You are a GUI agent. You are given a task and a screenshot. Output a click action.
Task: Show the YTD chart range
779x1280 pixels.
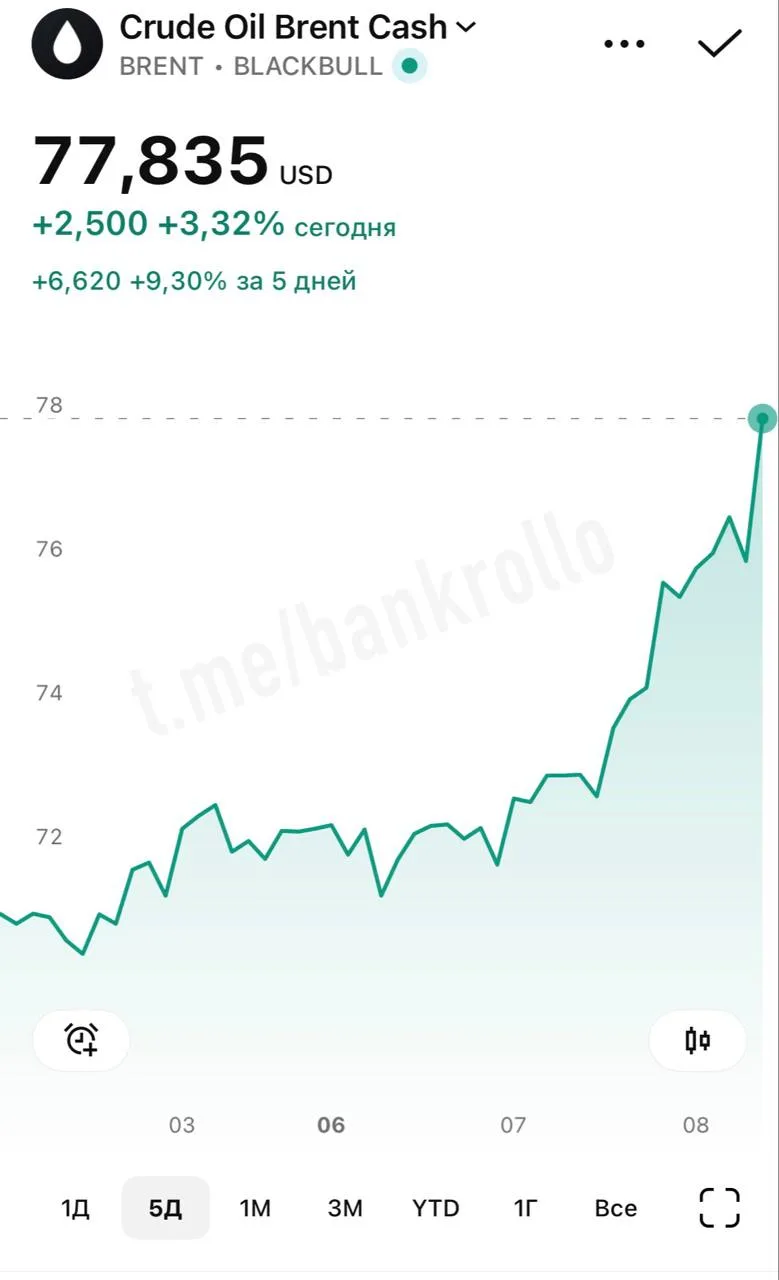436,1208
